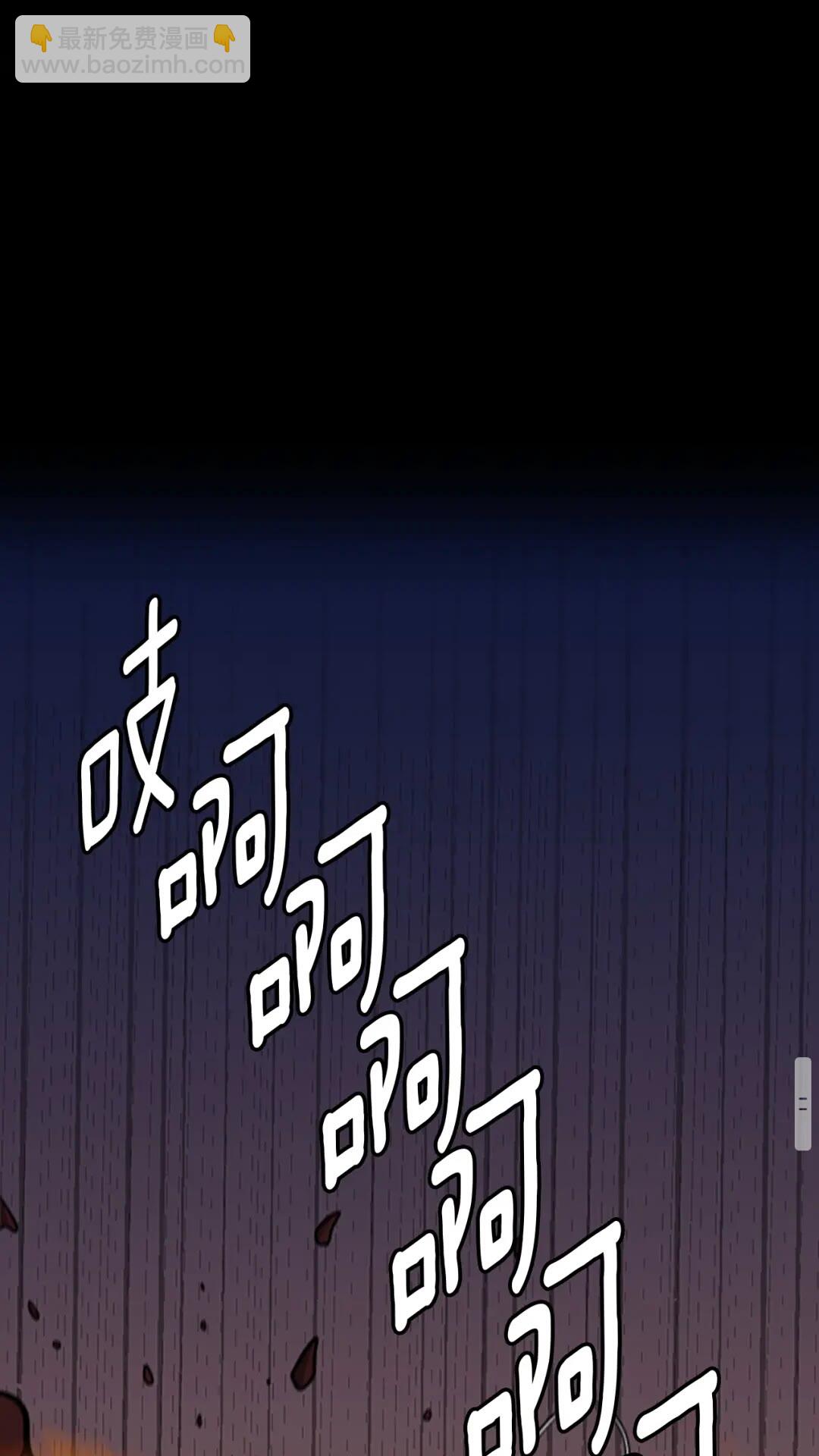Viewport: 819px width, 1456px height.
Task: Tap the fast-scroll handle on right edge
Action: [x=802, y=1103]
